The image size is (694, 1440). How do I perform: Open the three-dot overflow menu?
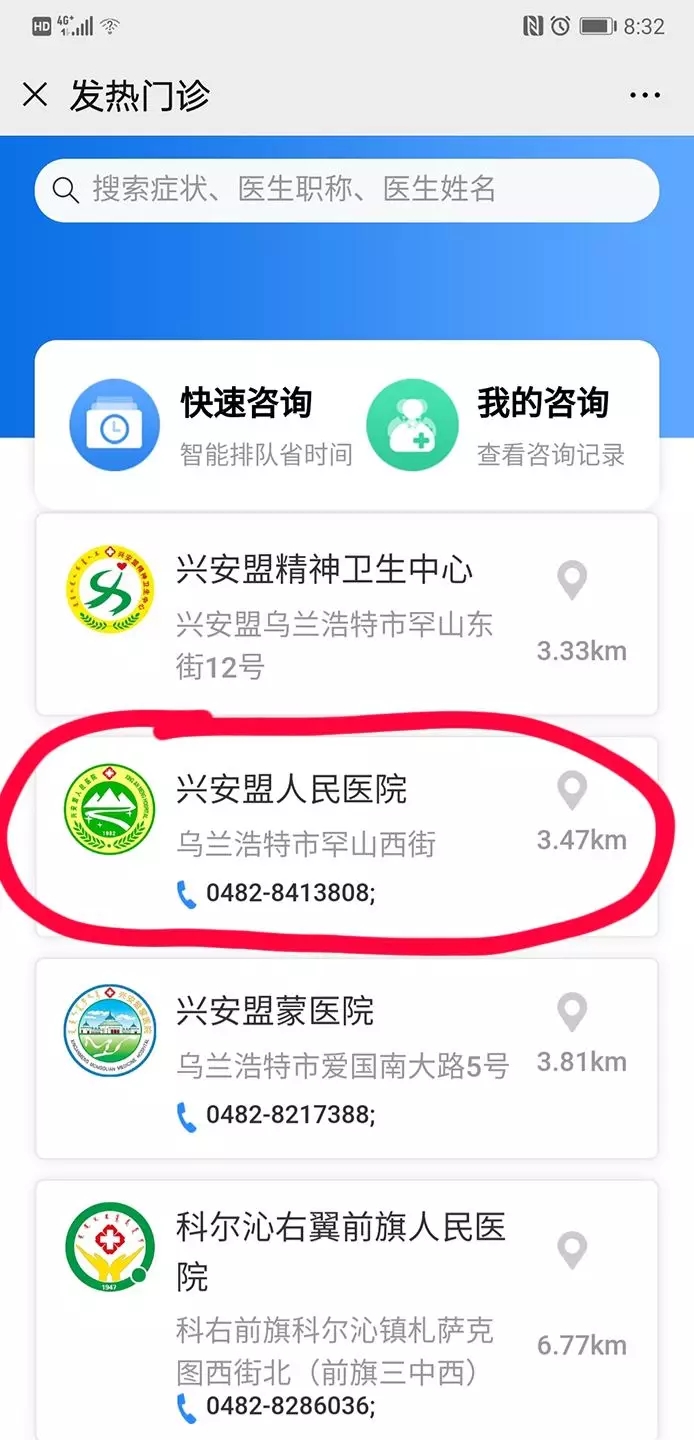(x=645, y=96)
